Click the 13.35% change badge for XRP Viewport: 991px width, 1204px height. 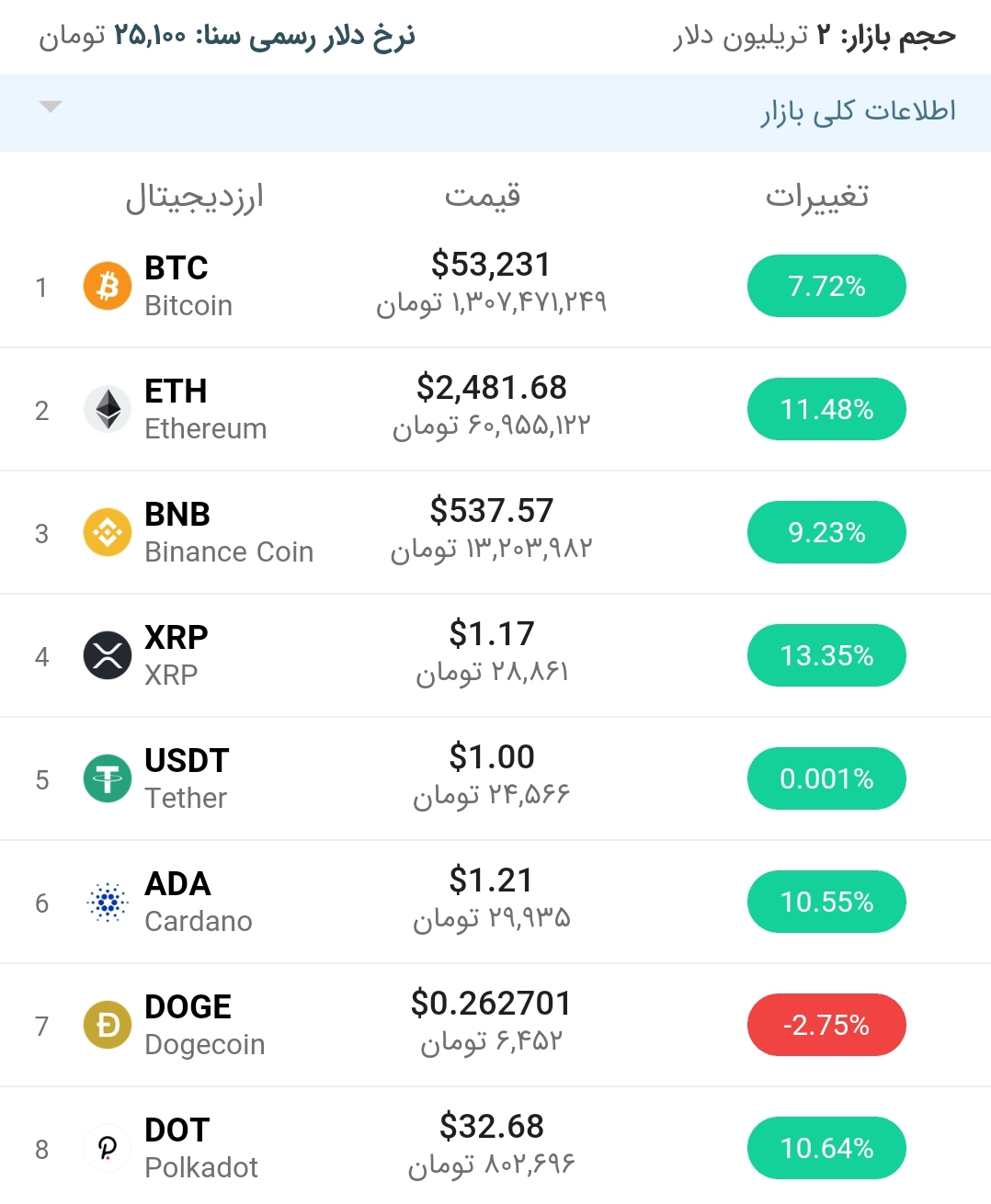[826, 655]
